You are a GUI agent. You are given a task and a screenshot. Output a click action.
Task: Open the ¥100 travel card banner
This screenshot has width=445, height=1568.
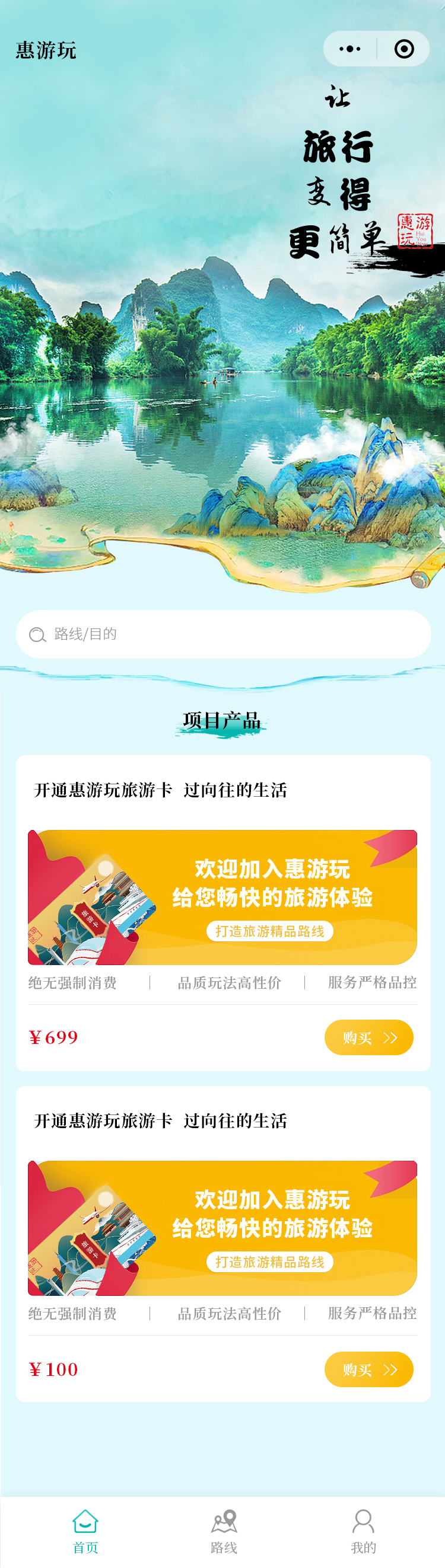[223, 1227]
